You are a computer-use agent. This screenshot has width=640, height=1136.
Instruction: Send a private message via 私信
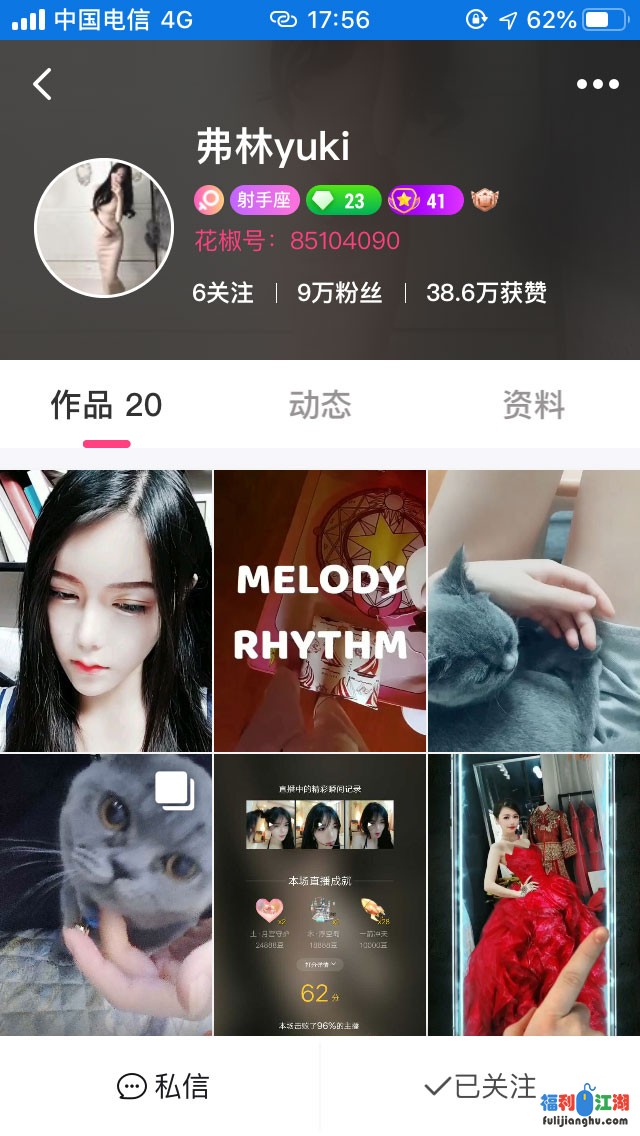[163, 1086]
